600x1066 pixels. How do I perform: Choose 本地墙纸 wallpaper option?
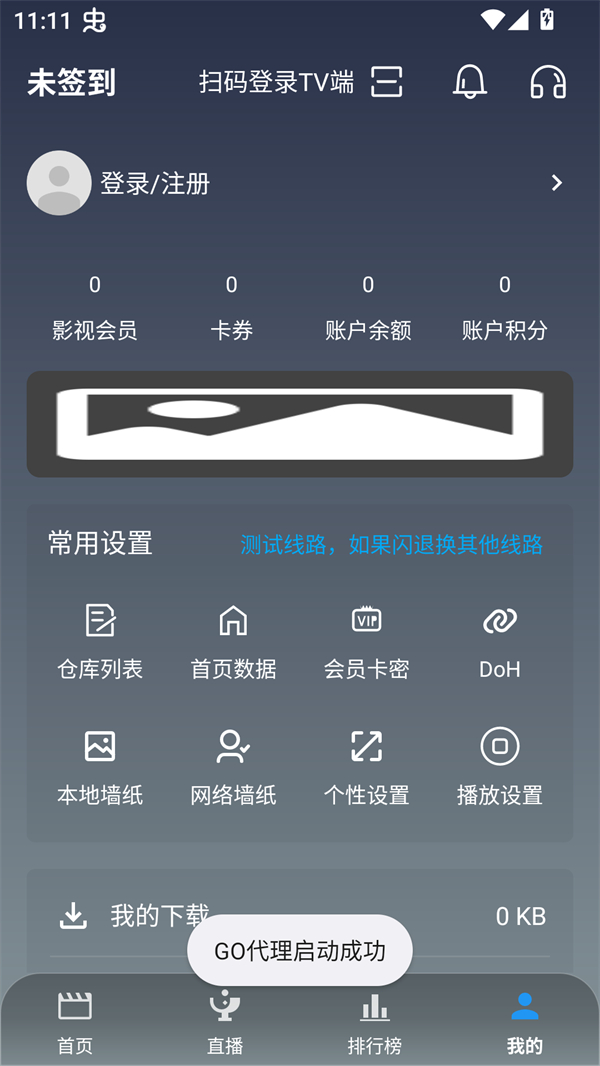click(100, 767)
